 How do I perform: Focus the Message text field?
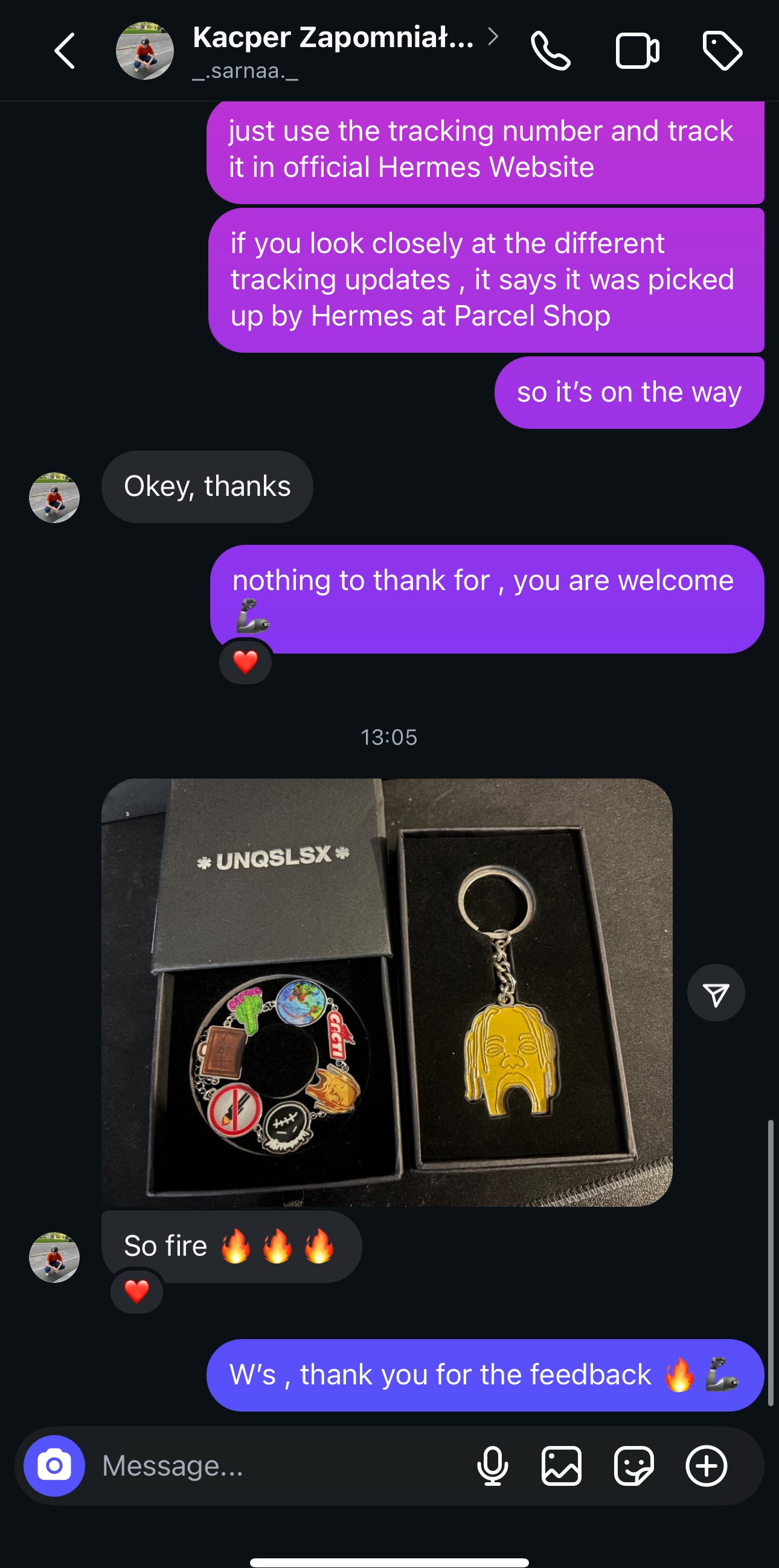click(x=274, y=1466)
